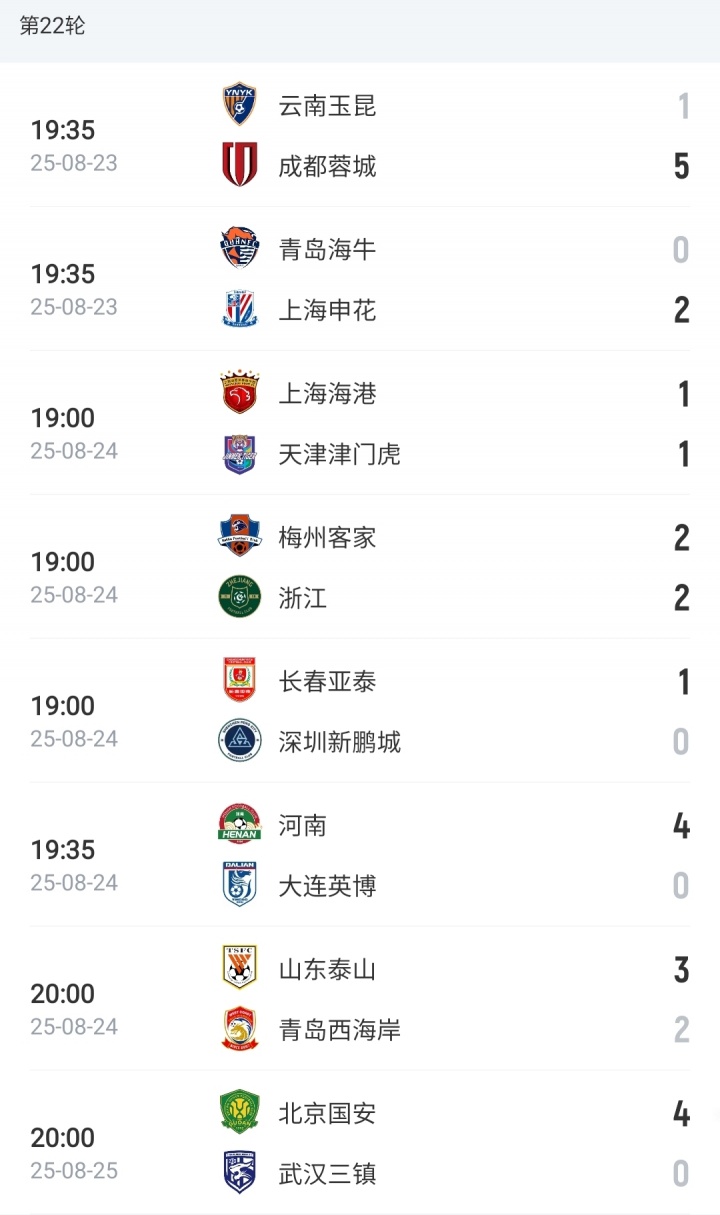720x1215 pixels.
Task: Open the 上海海港 vs 天津津门虎 match
Action: point(360,423)
